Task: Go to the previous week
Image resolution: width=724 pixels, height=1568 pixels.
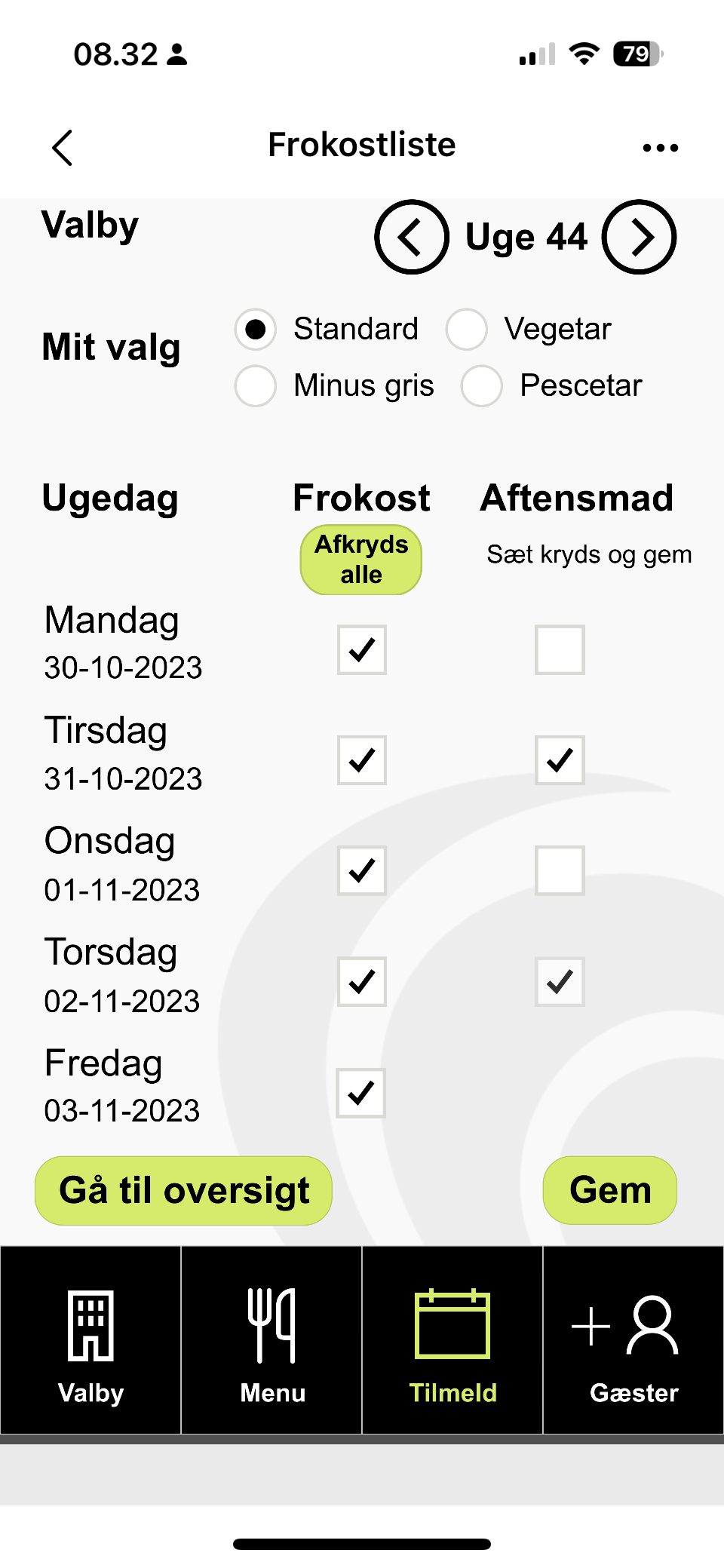Action: (x=411, y=238)
